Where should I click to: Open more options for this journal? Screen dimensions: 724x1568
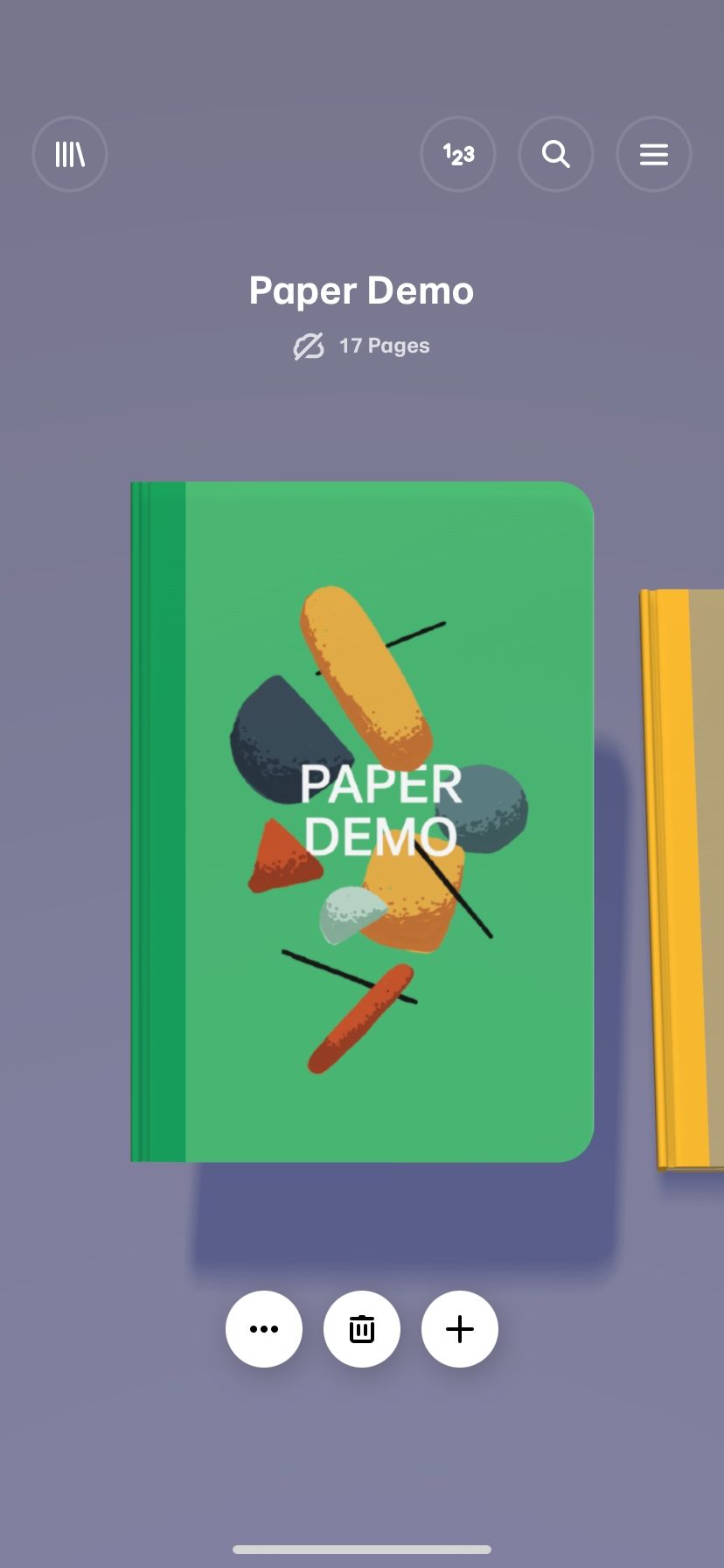click(x=264, y=1329)
